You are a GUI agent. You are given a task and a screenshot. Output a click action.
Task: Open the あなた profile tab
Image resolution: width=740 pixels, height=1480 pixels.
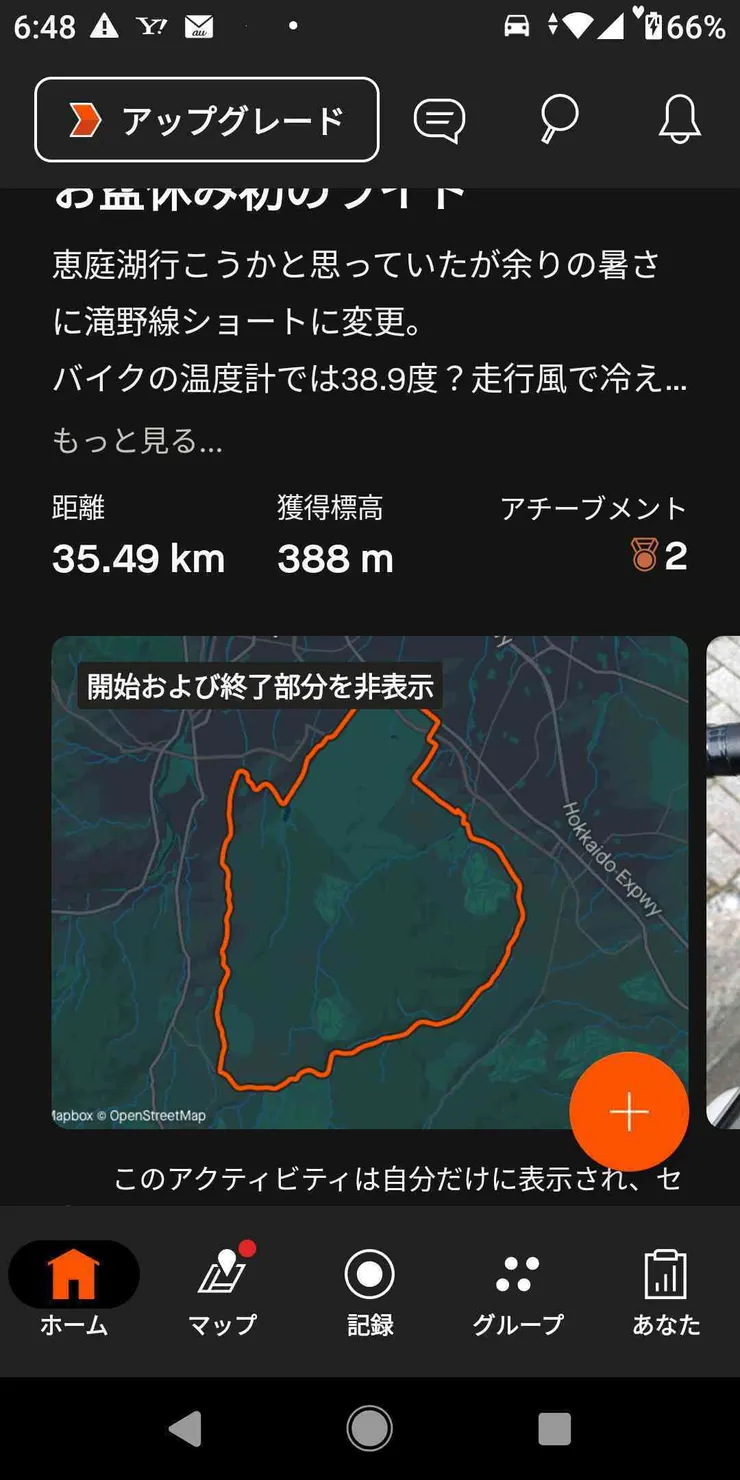click(x=666, y=1290)
